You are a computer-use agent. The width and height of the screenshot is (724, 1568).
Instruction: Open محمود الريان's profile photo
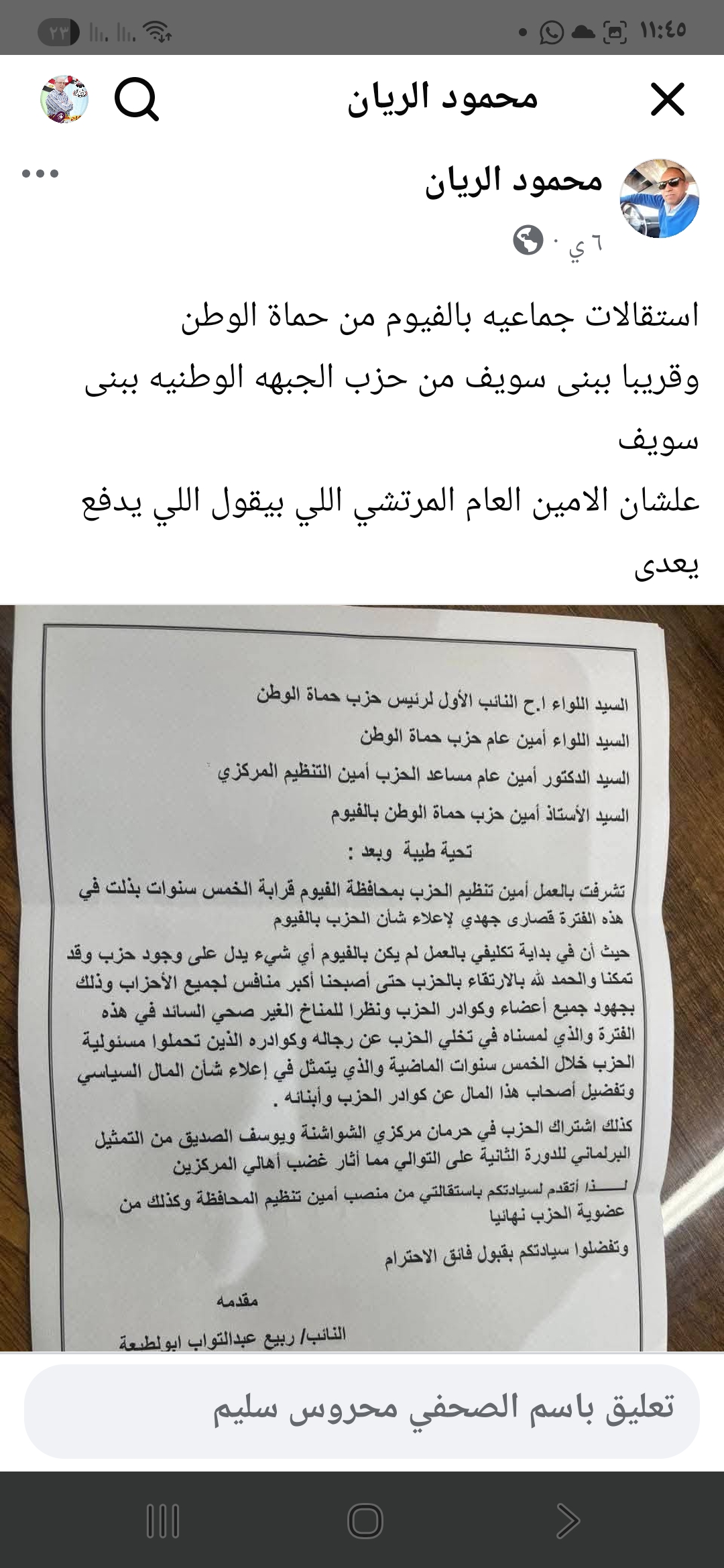(x=659, y=198)
